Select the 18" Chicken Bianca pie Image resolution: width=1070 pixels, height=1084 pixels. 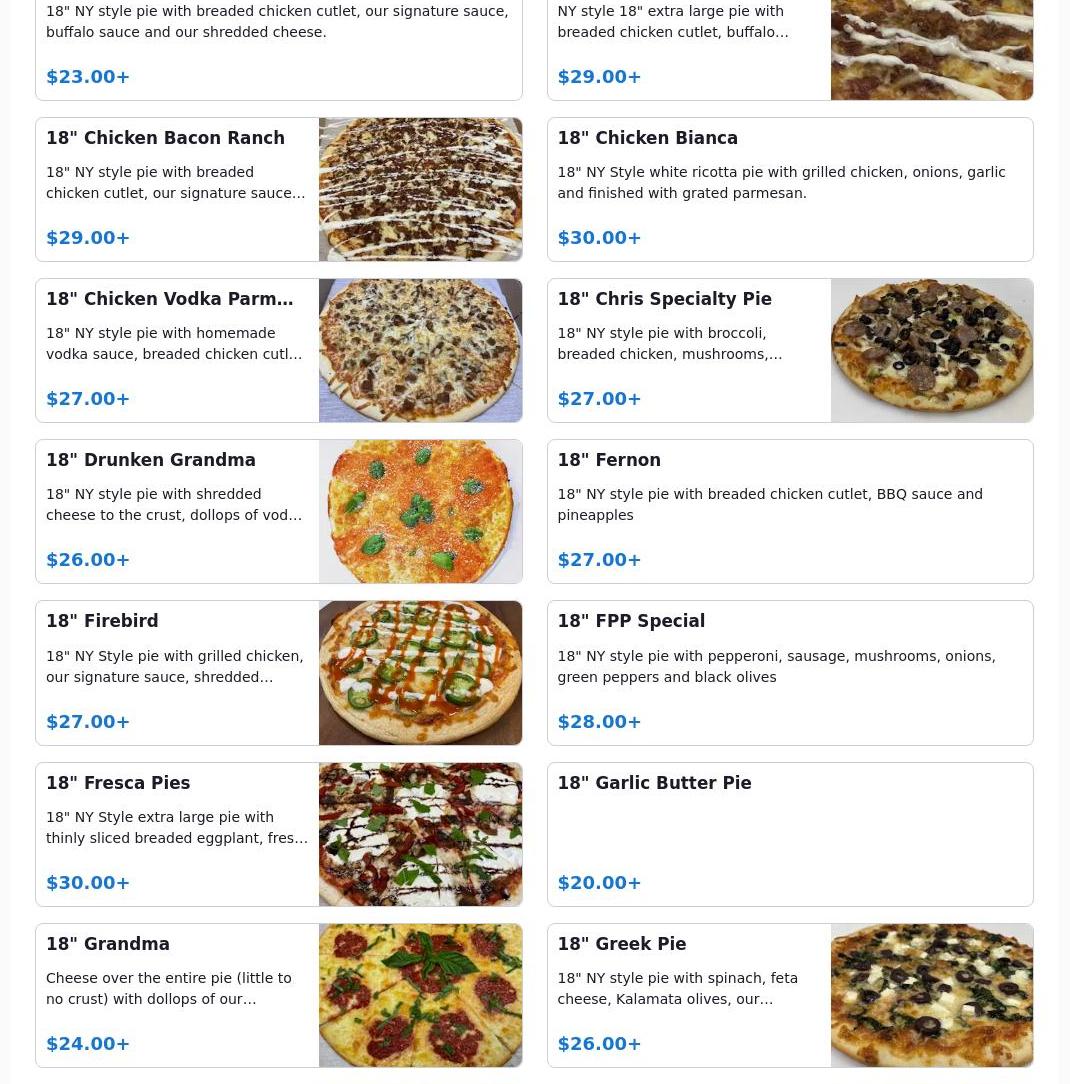pos(647,138)
